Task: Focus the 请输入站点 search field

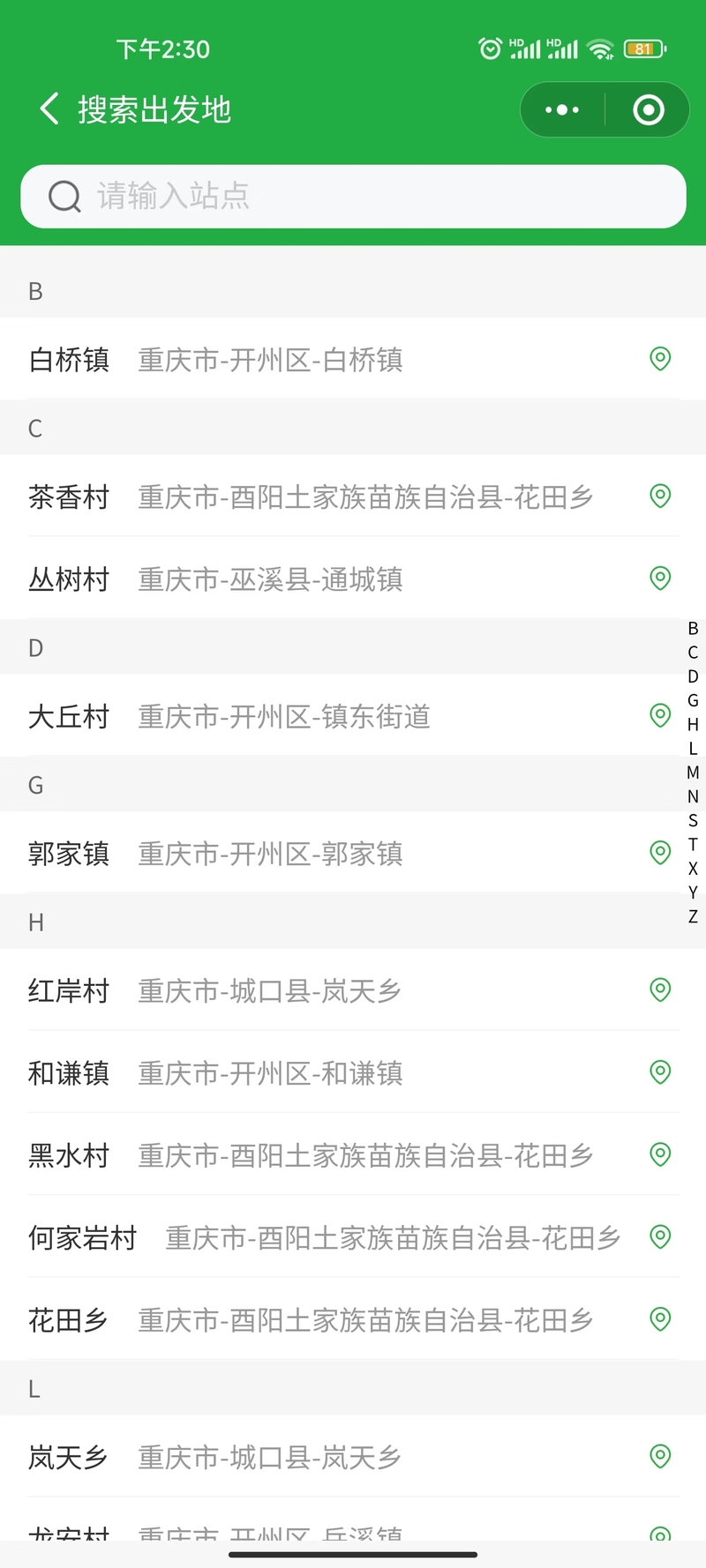Action: [x=353, y=196]
